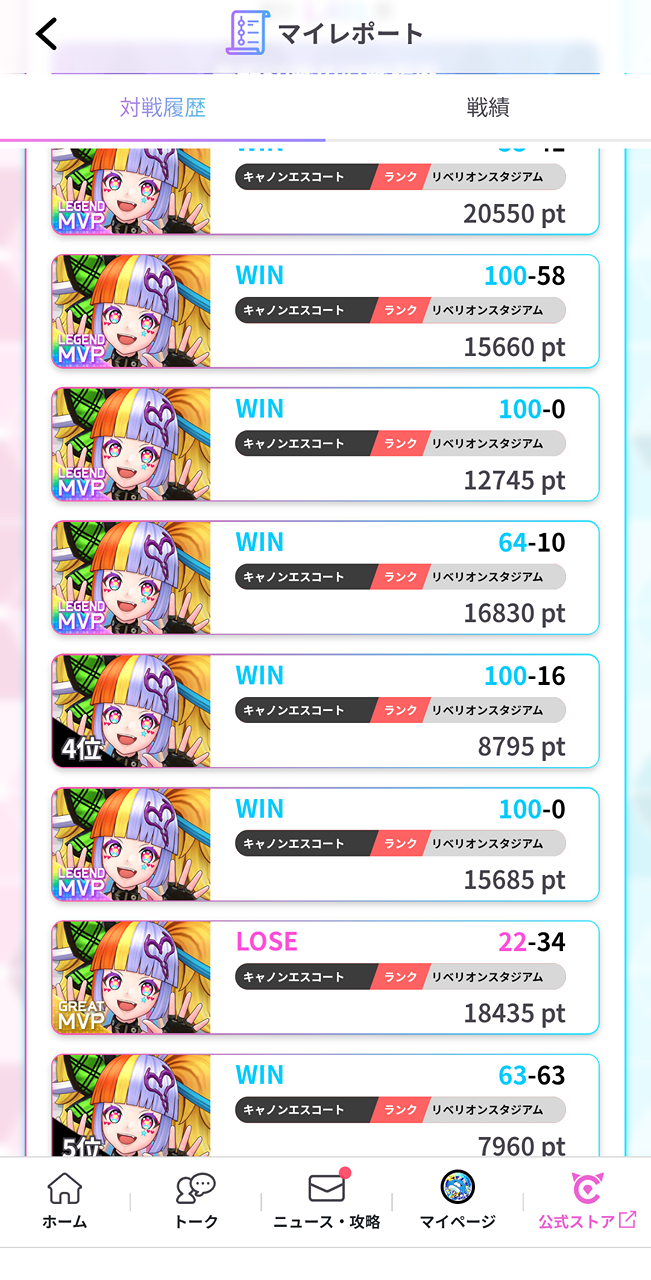The height and width of the screenshot is (1280, 651).
Task: Open the WIN match with 15660 pt
Action: coord(325,311)
